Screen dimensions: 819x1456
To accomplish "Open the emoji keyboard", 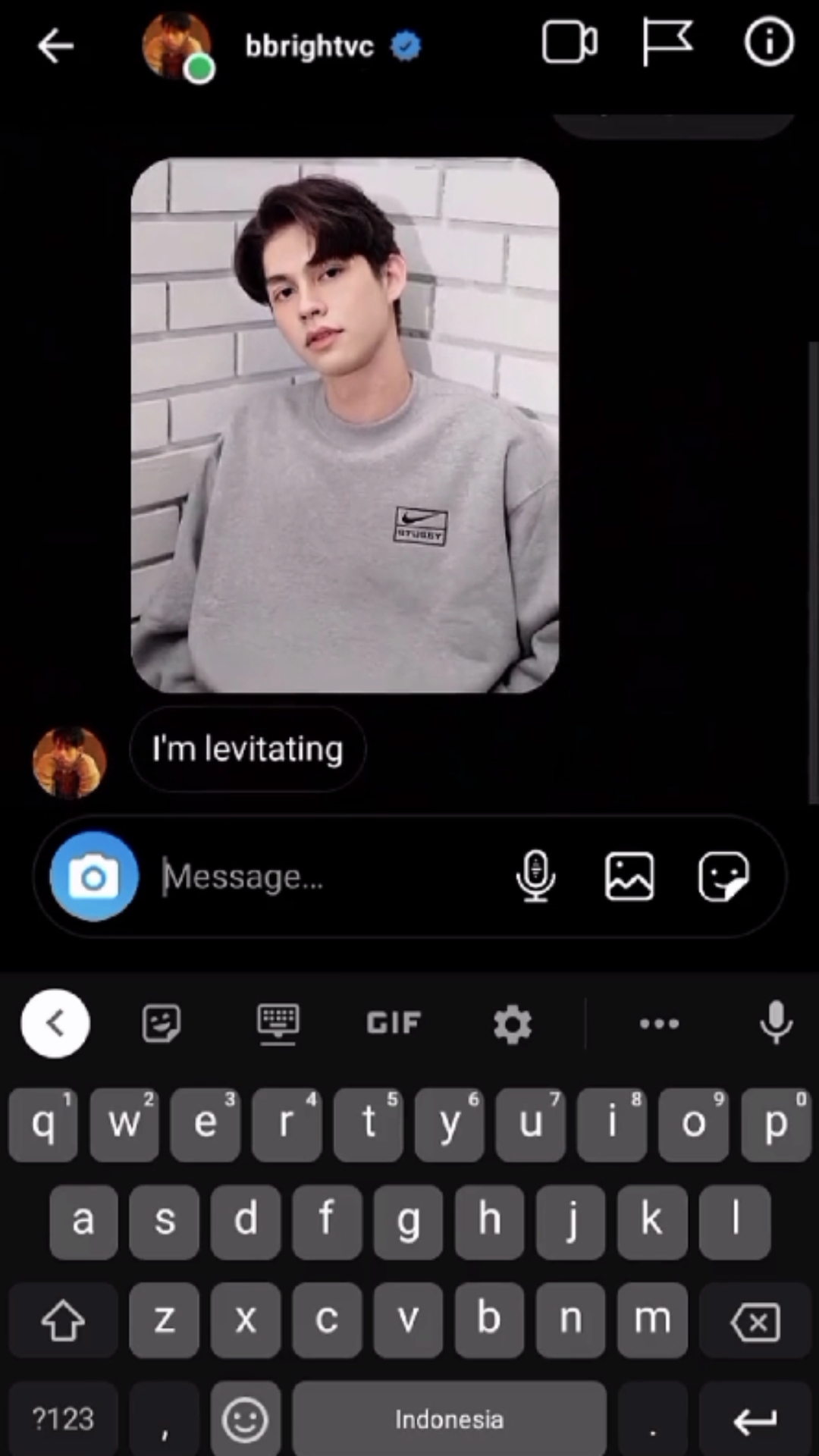I will click(x=245, y=1420).
